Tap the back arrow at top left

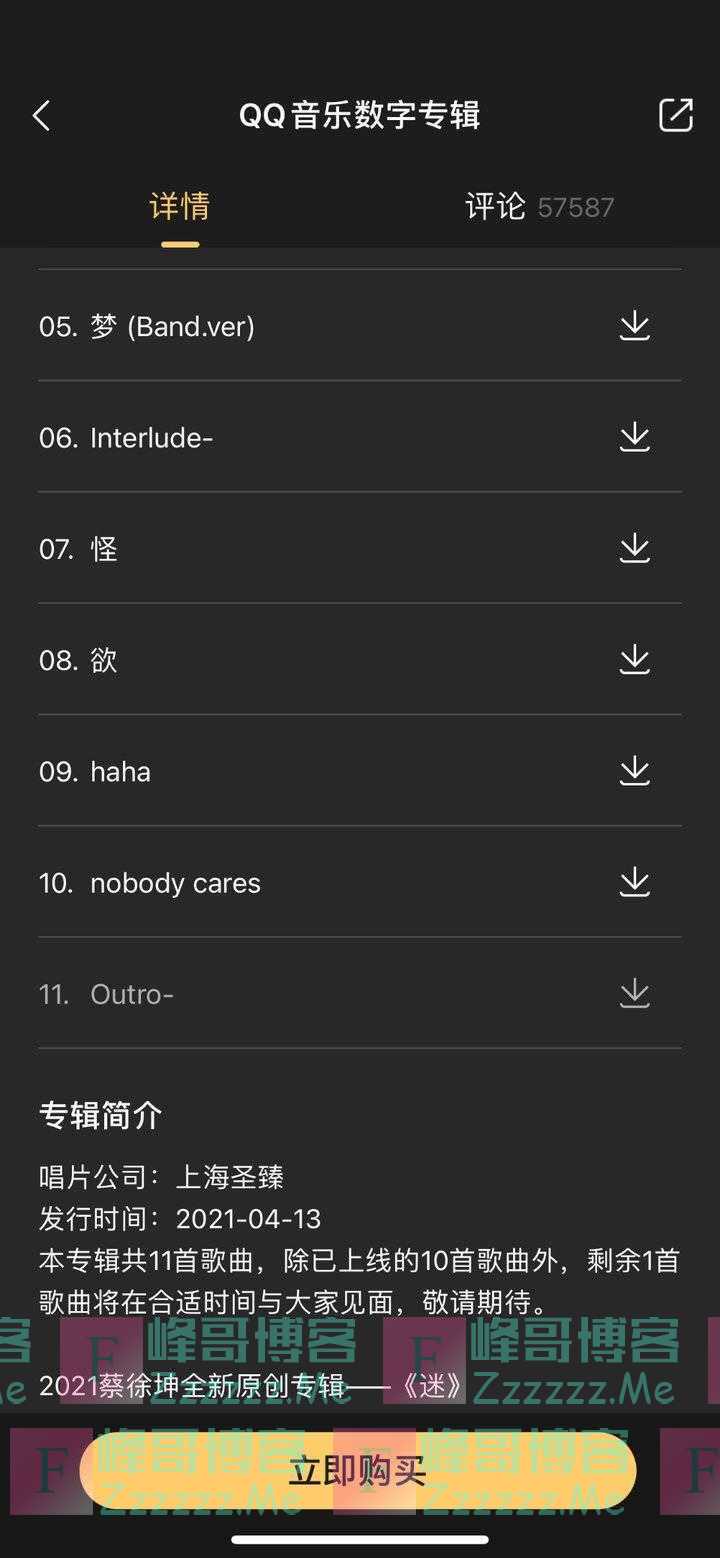(41, 115)
